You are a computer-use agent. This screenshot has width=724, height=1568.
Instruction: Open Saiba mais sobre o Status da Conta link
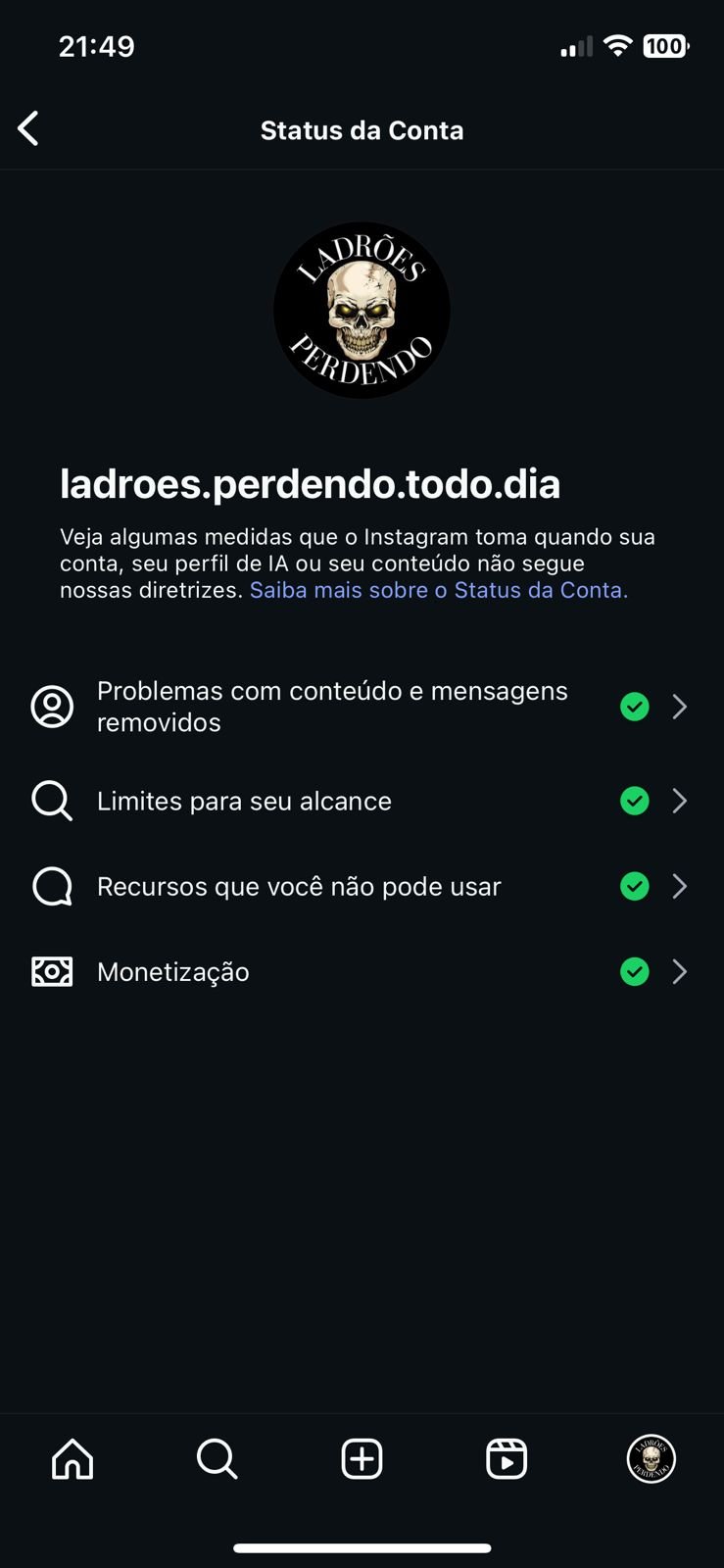pyautogui.click(x=438, y=590)
